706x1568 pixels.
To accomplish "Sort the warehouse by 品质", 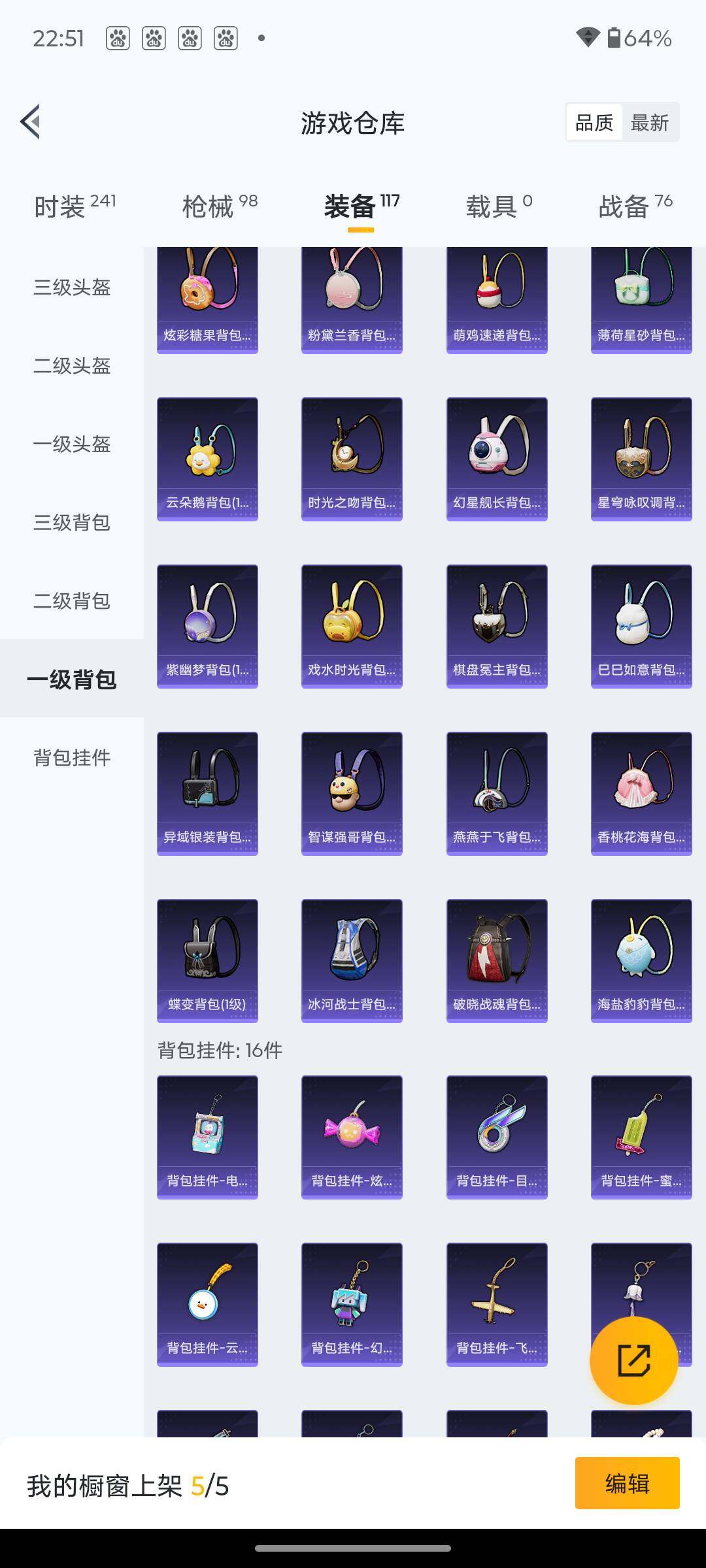I will pyautogui.click(x=594, y=122).
